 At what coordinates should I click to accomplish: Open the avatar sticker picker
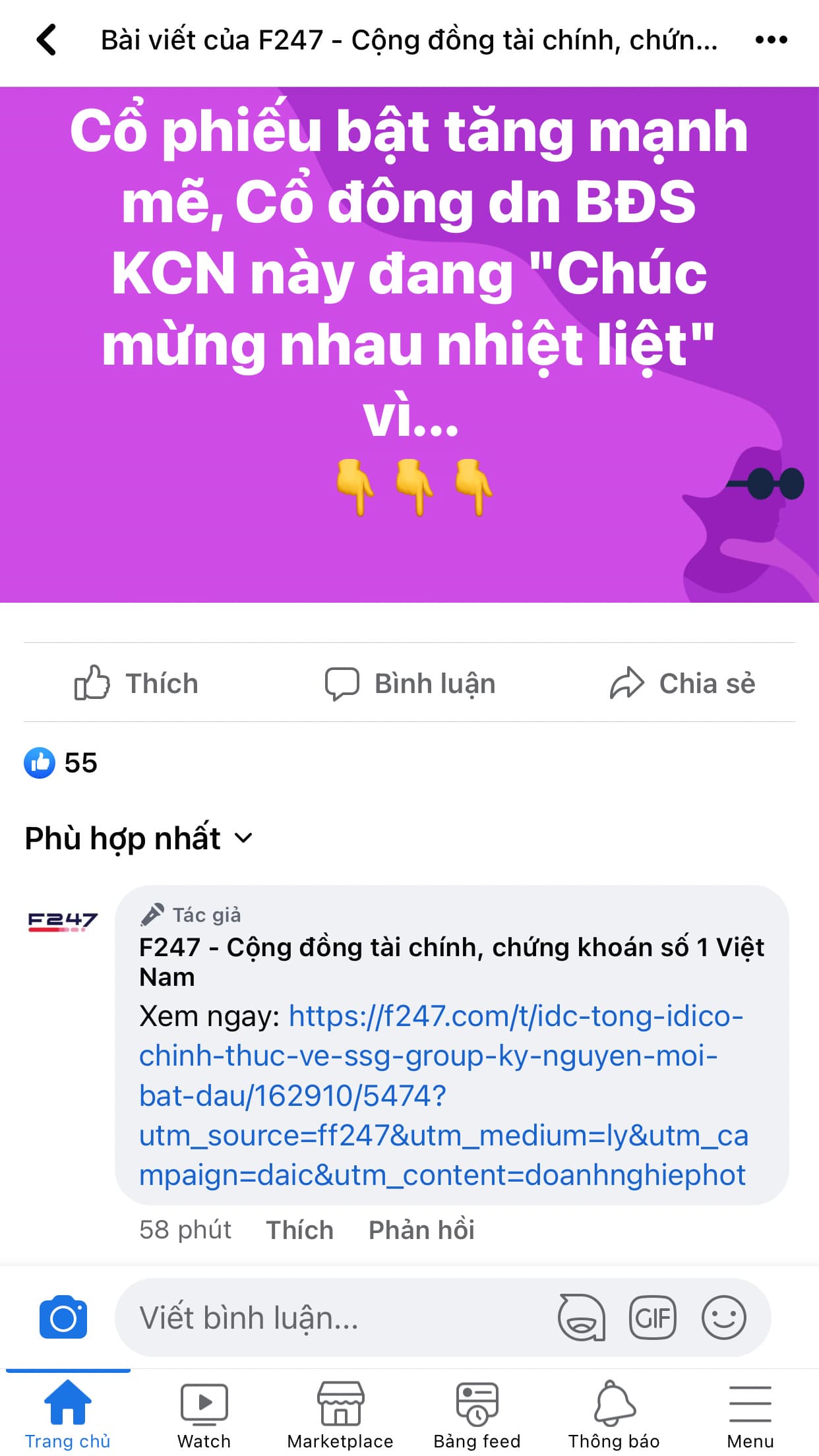click(x=581, y=1318)
